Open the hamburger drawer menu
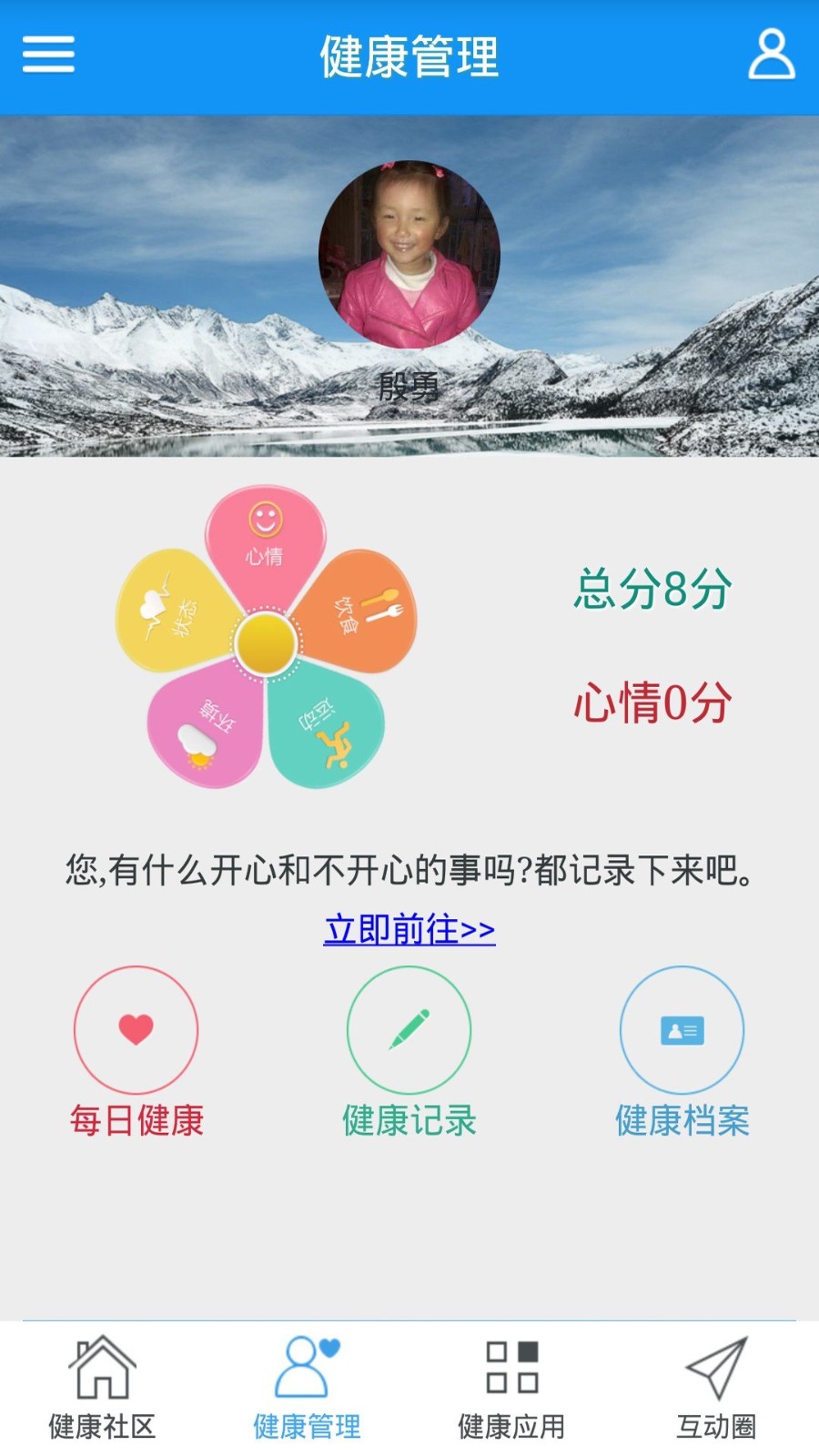Viewport: 819px width, 1456px height. 48,55
